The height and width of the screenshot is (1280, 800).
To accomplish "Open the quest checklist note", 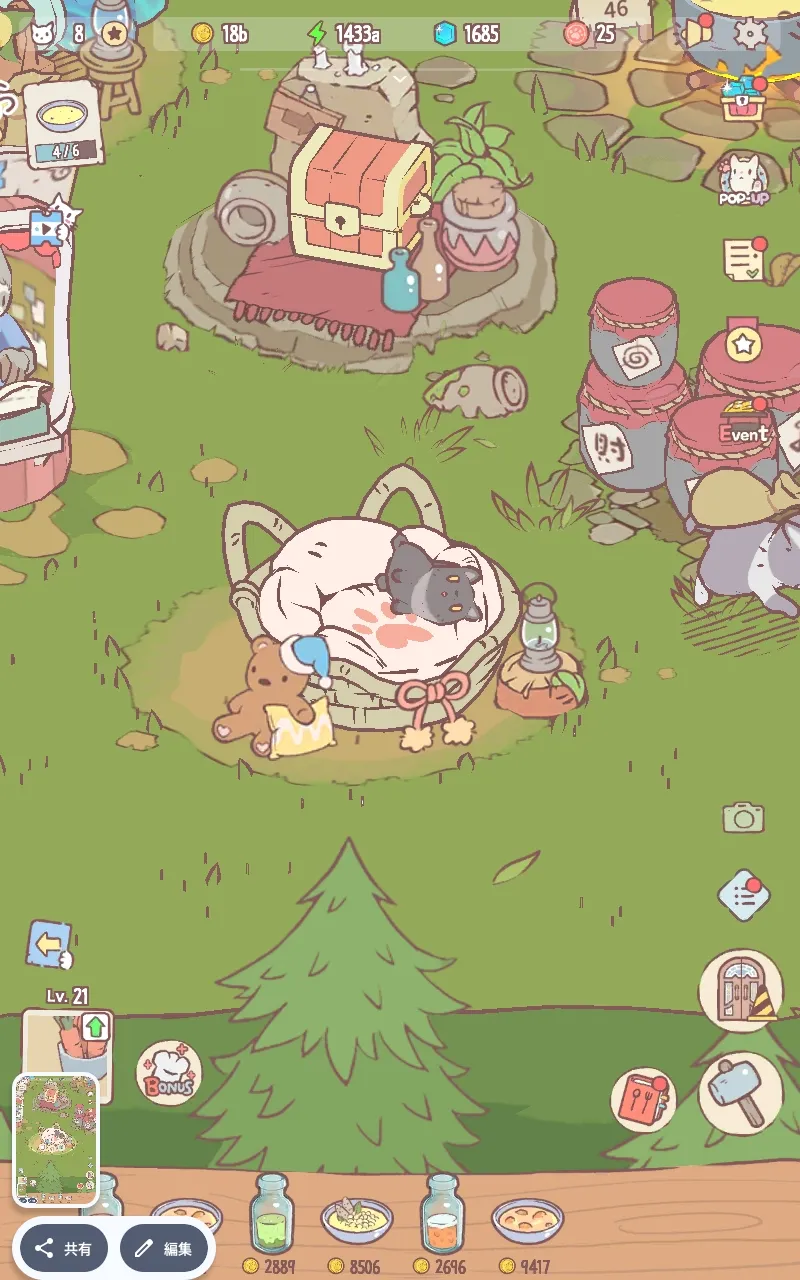I will point(744,259).
